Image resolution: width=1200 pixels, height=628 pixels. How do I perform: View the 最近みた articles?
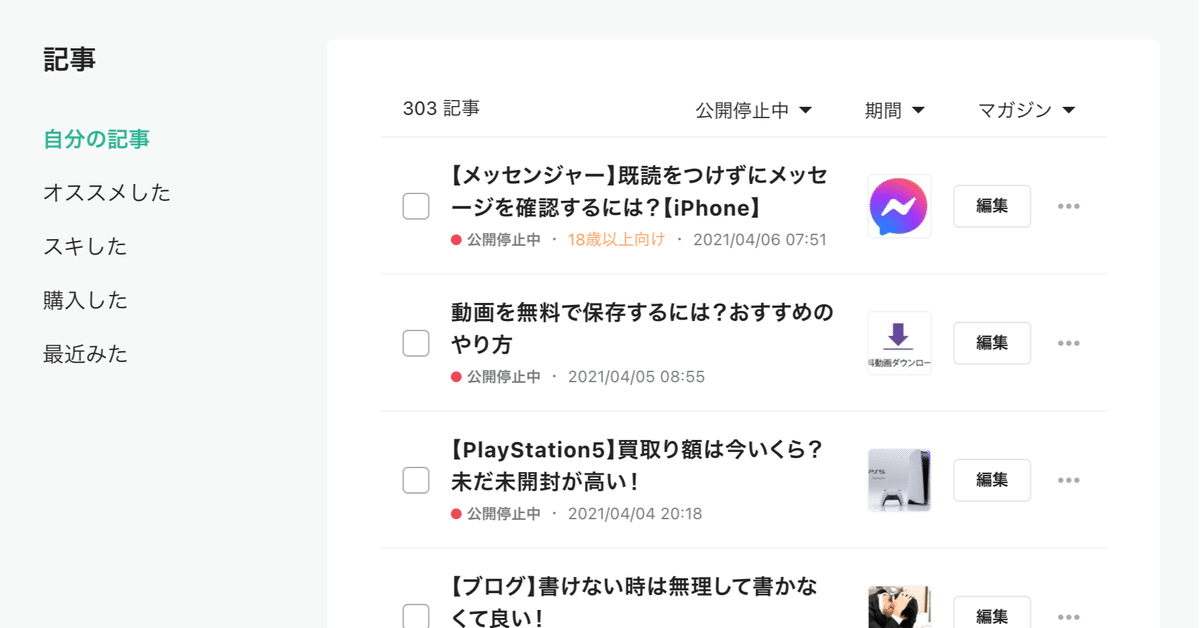tap(85, 354)
